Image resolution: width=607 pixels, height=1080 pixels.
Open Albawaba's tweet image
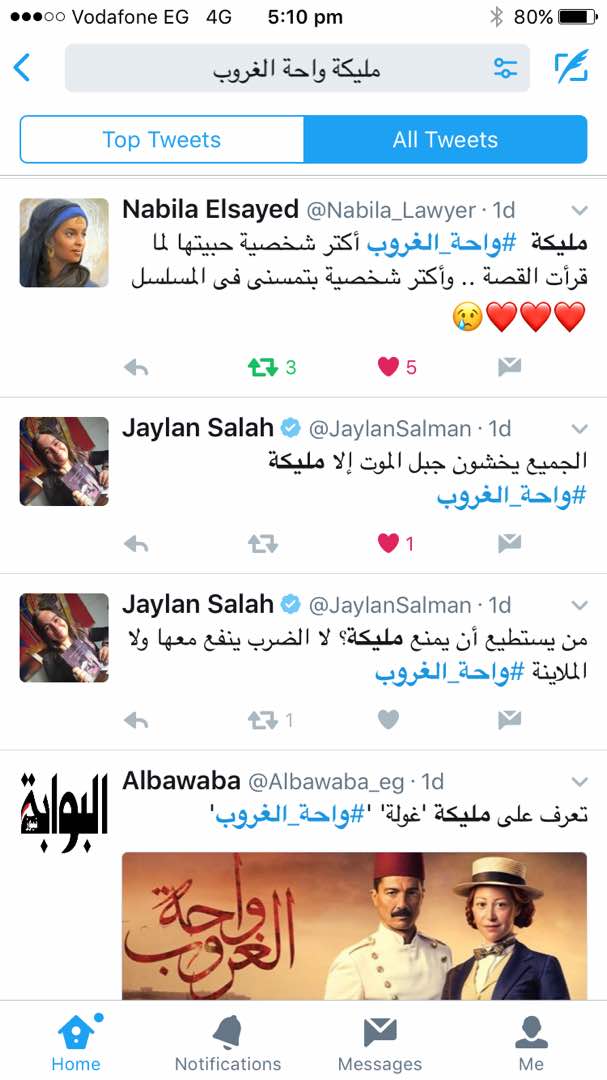click(x=354, y=925)
